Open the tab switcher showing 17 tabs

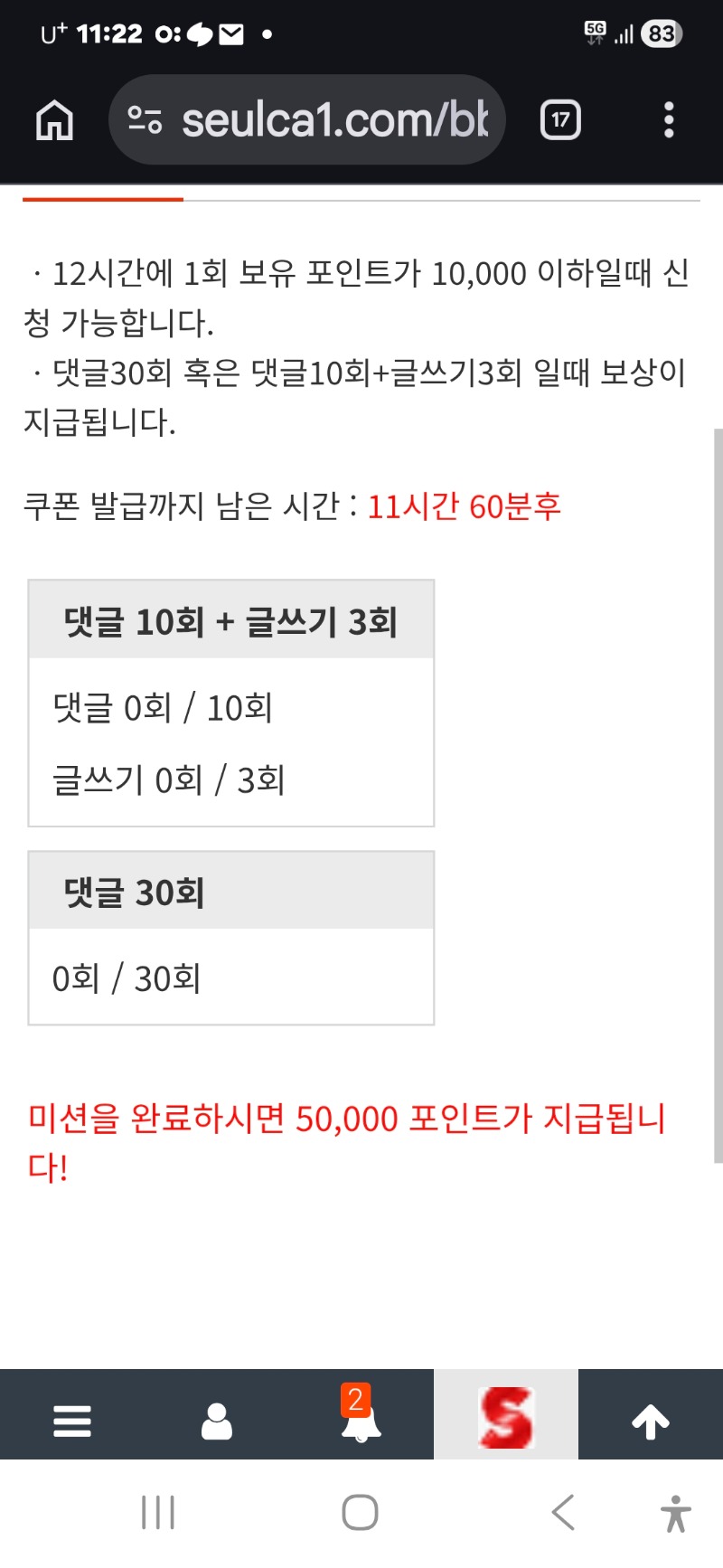coord(560,120)
